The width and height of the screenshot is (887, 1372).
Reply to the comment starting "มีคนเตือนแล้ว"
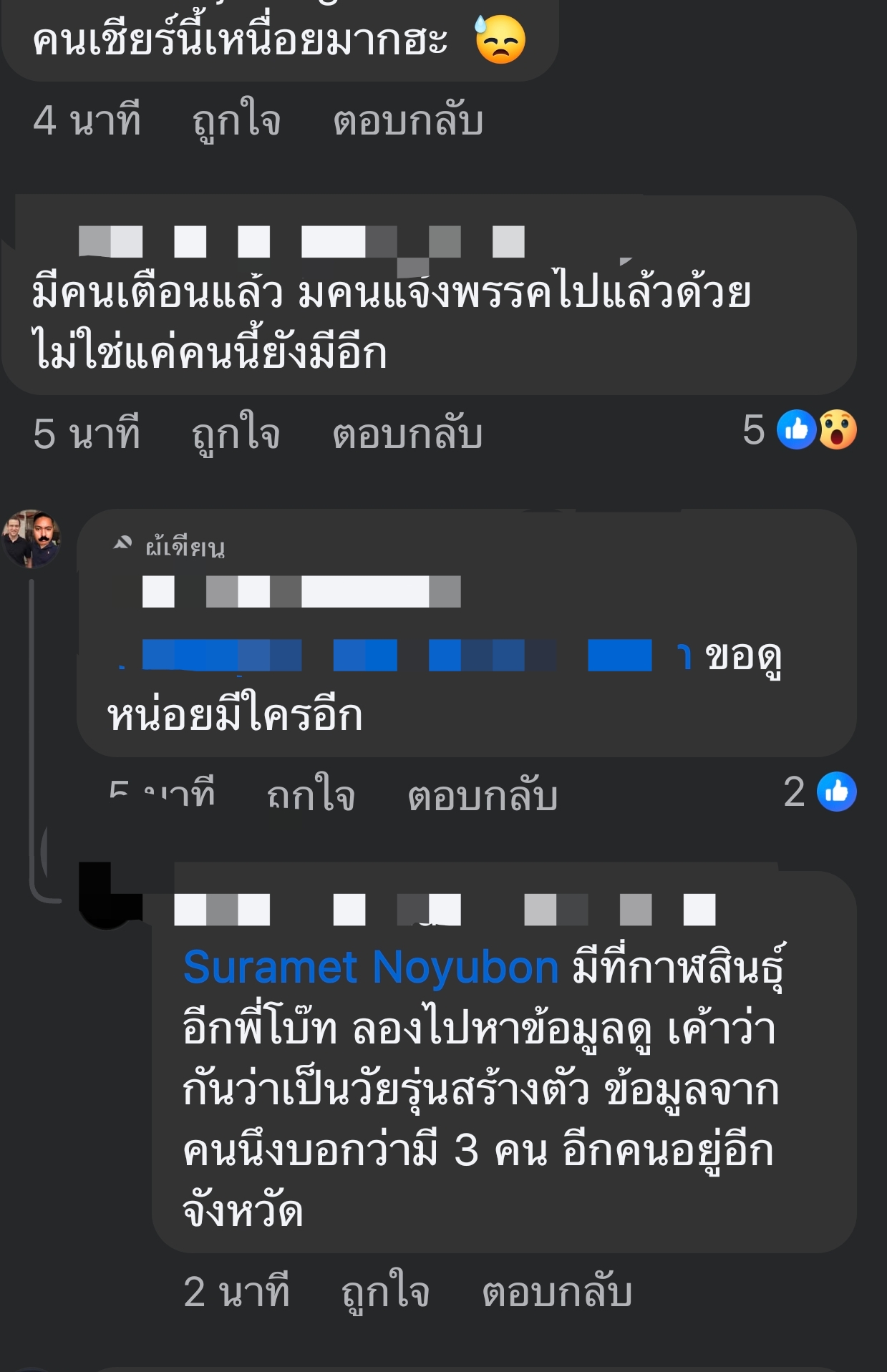click(407, 434)
